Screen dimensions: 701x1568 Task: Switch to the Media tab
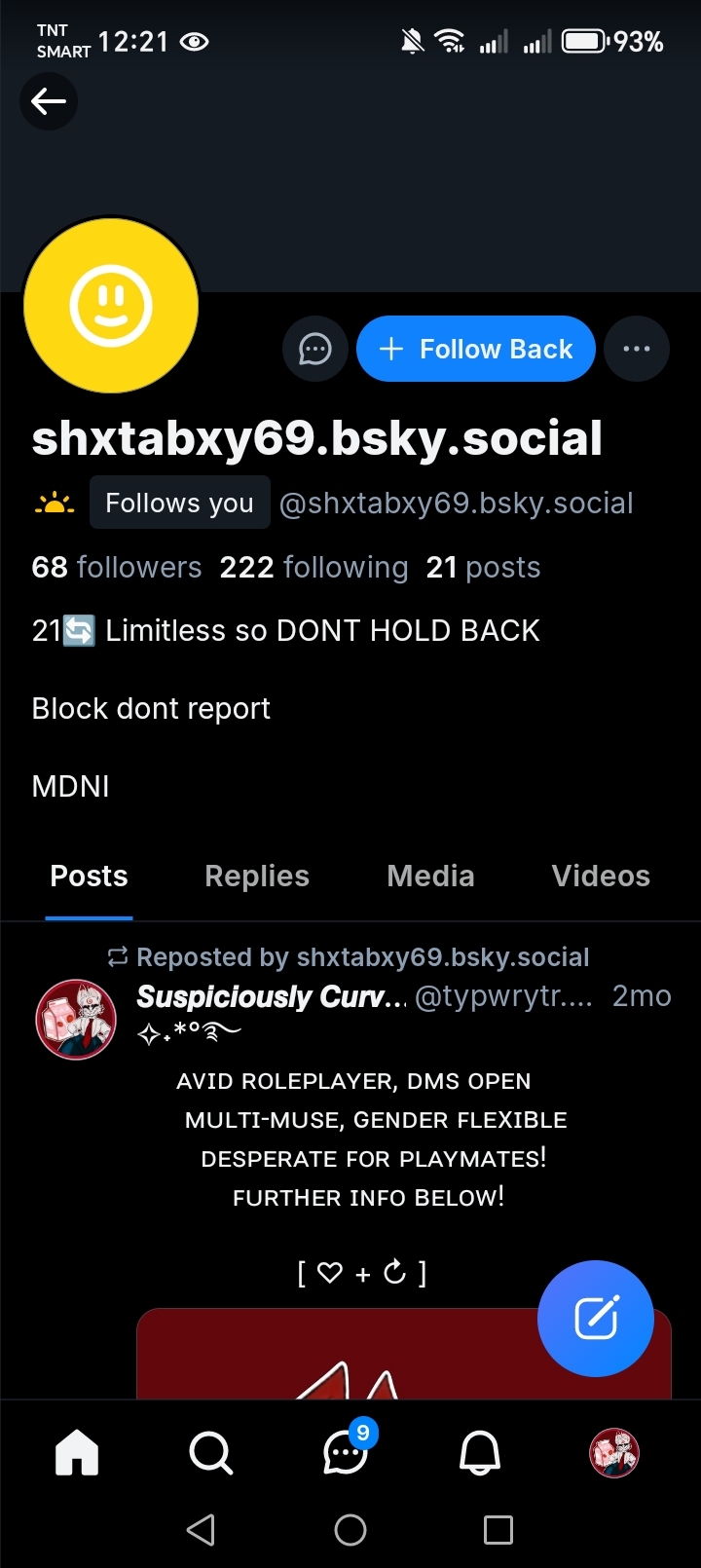click(430, 876)
